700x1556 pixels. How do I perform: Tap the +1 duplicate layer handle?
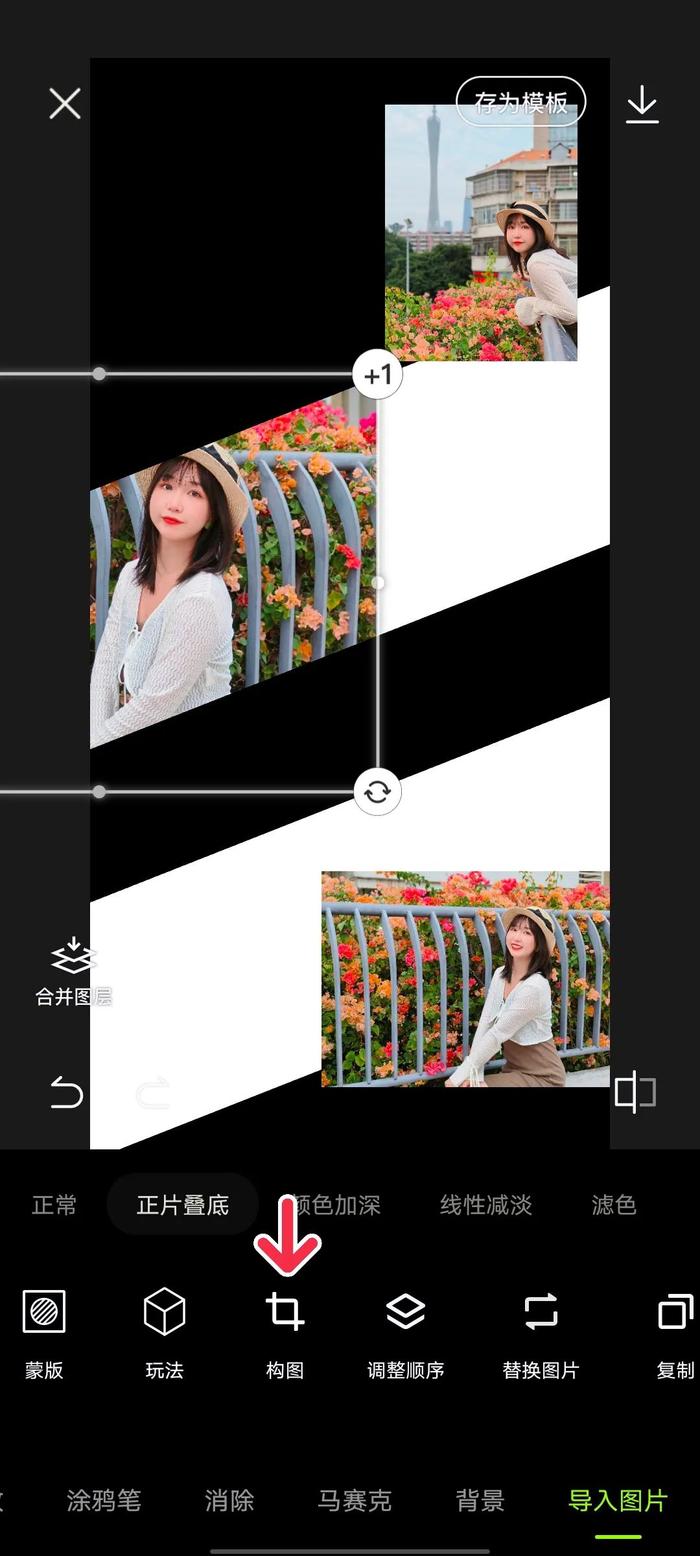point(378,375)
